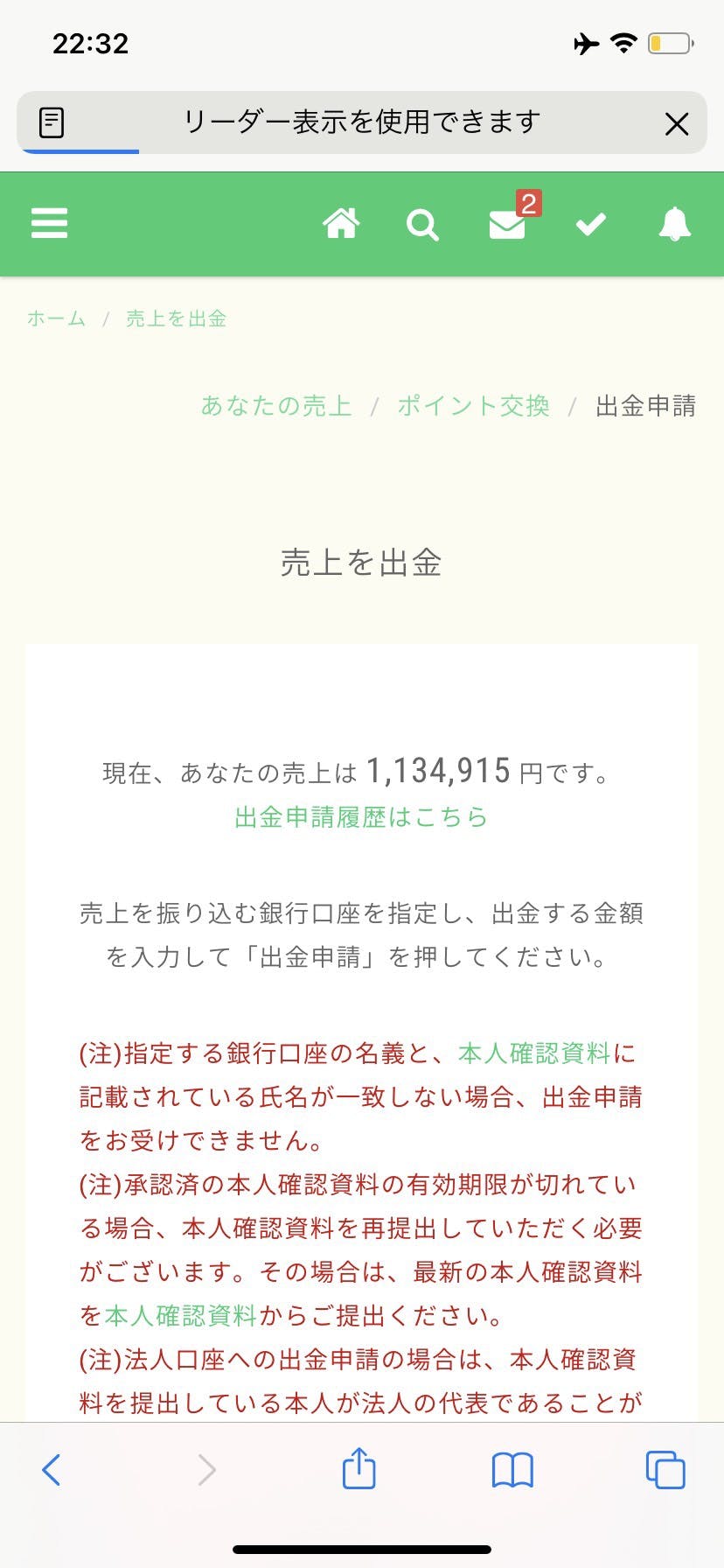The width and height of the screenshot is (724, 1568).
Task: Open the search magnifier icon
Action: (x=422, y=225)
